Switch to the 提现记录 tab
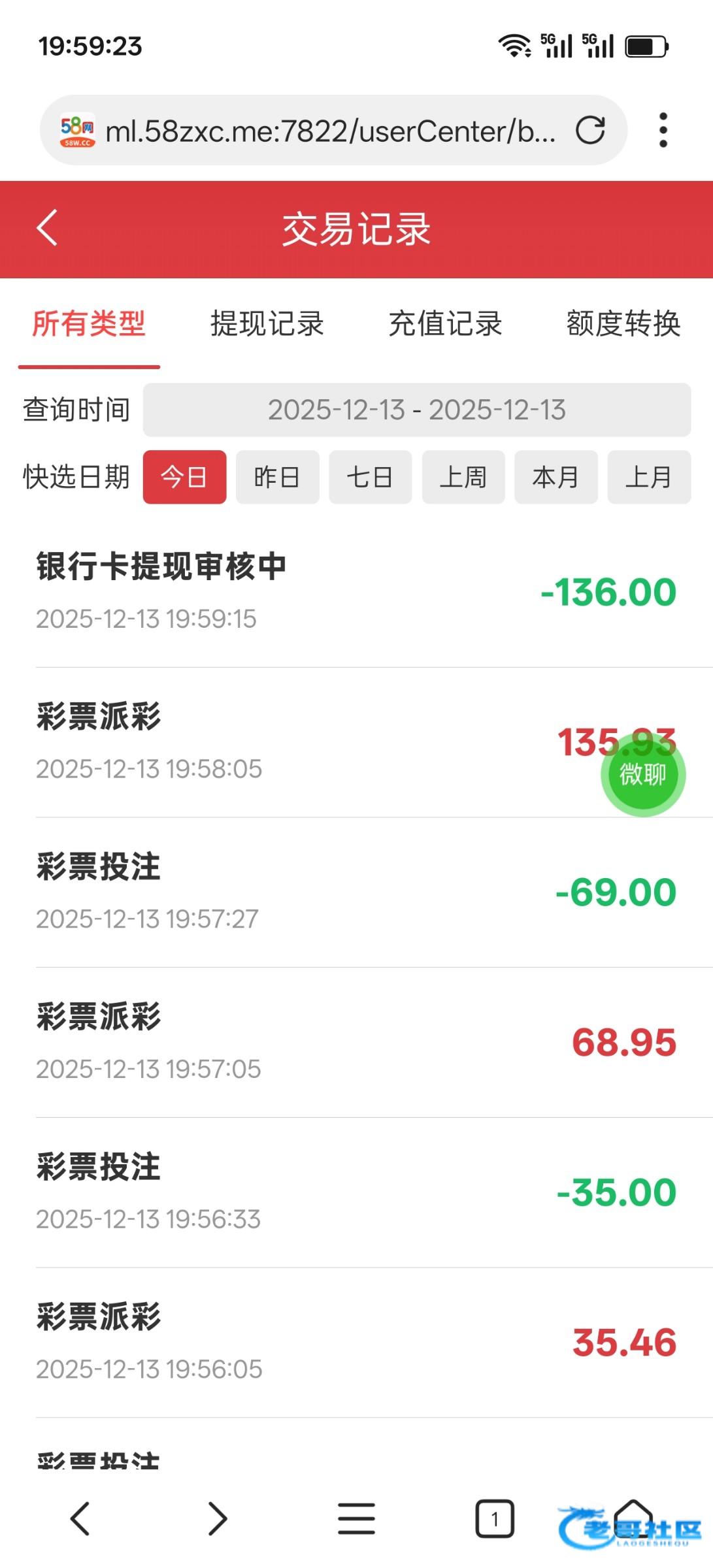713x1568 pixels. [267, 324]
